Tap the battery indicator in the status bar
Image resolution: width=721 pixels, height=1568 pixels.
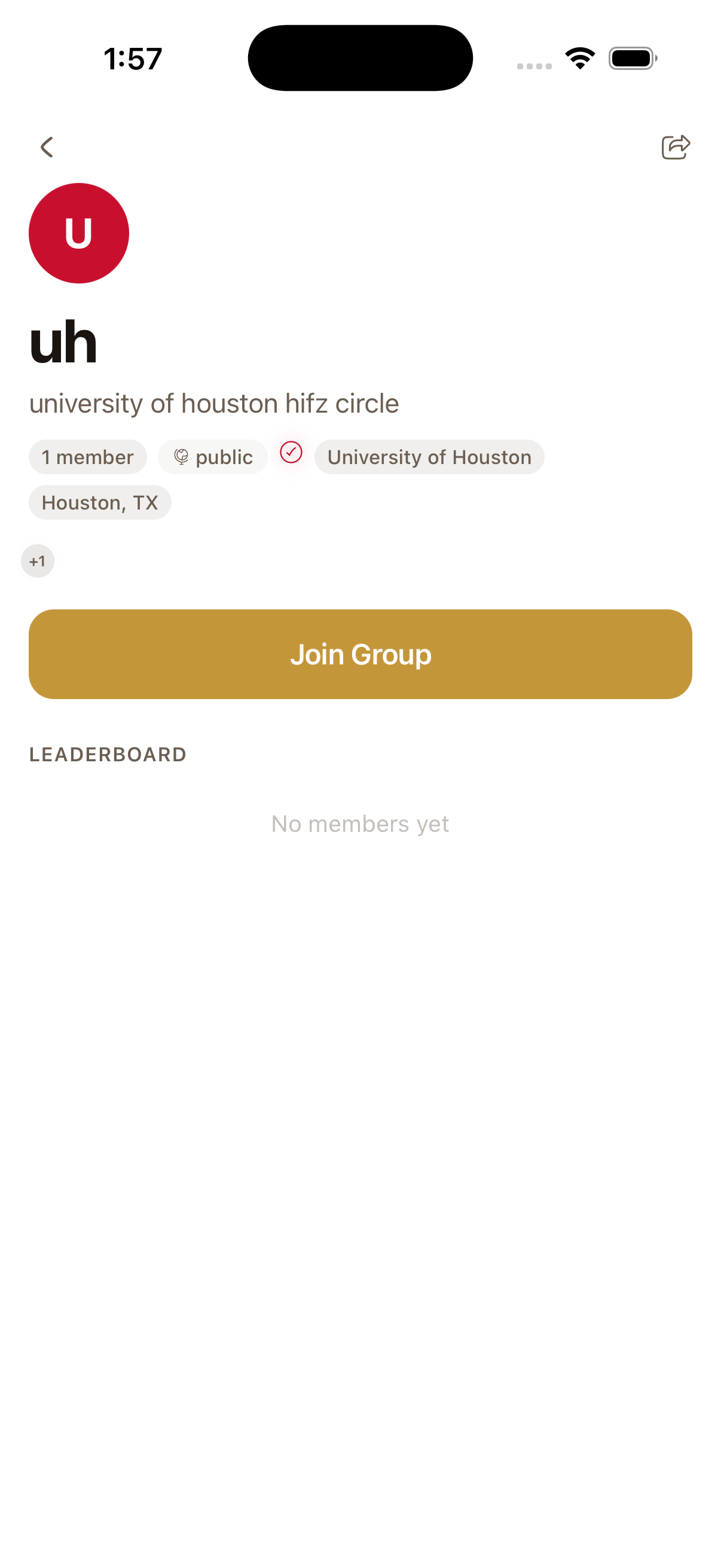click(x=633, y=58)
